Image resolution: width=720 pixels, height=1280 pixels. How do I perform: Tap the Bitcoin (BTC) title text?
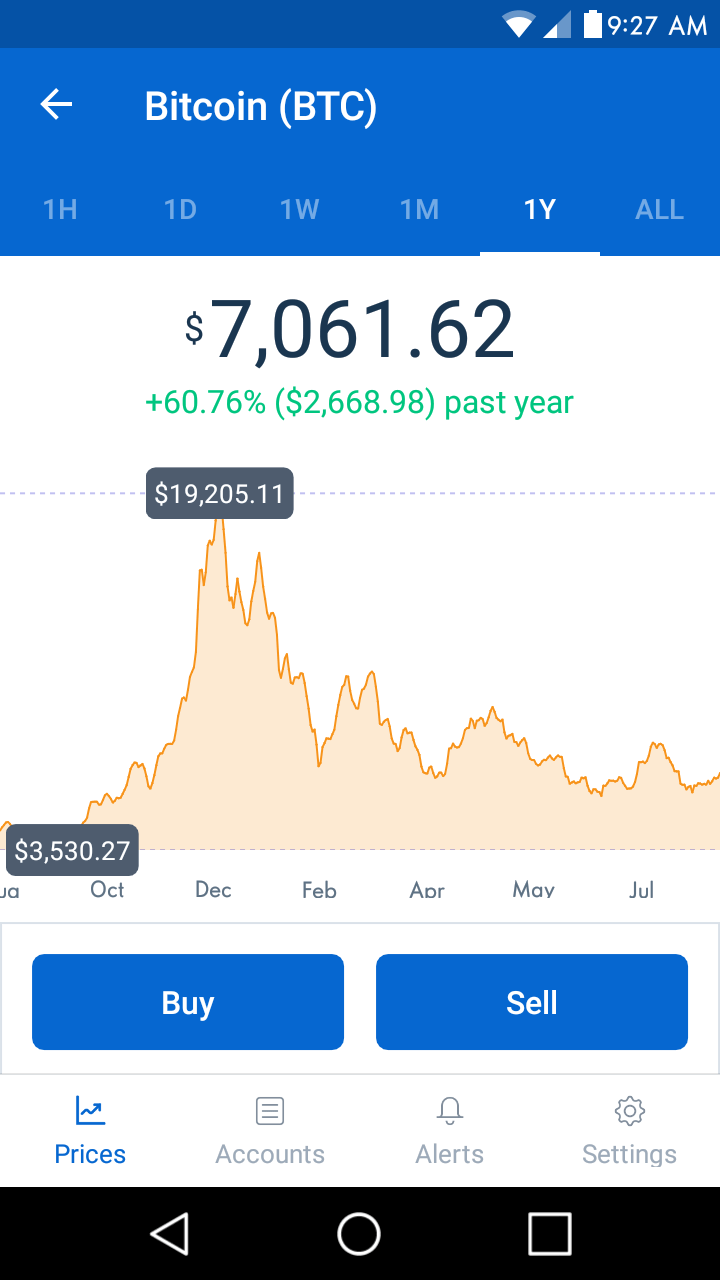[x=260, y=105]
